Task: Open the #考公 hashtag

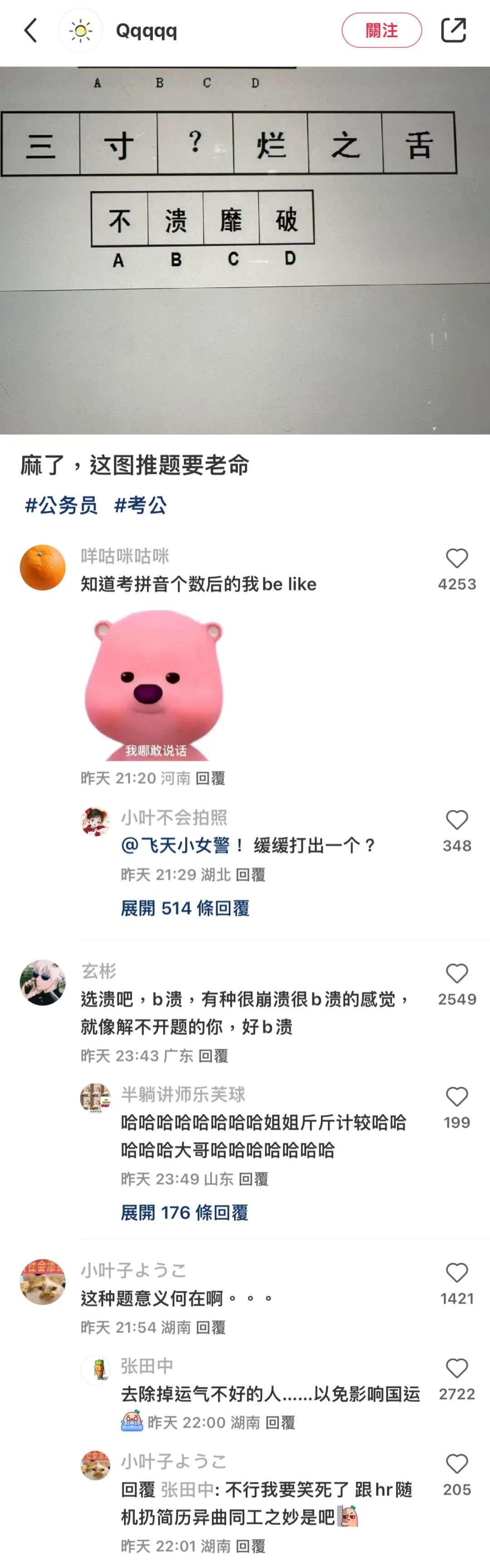Action: (141, 505)
